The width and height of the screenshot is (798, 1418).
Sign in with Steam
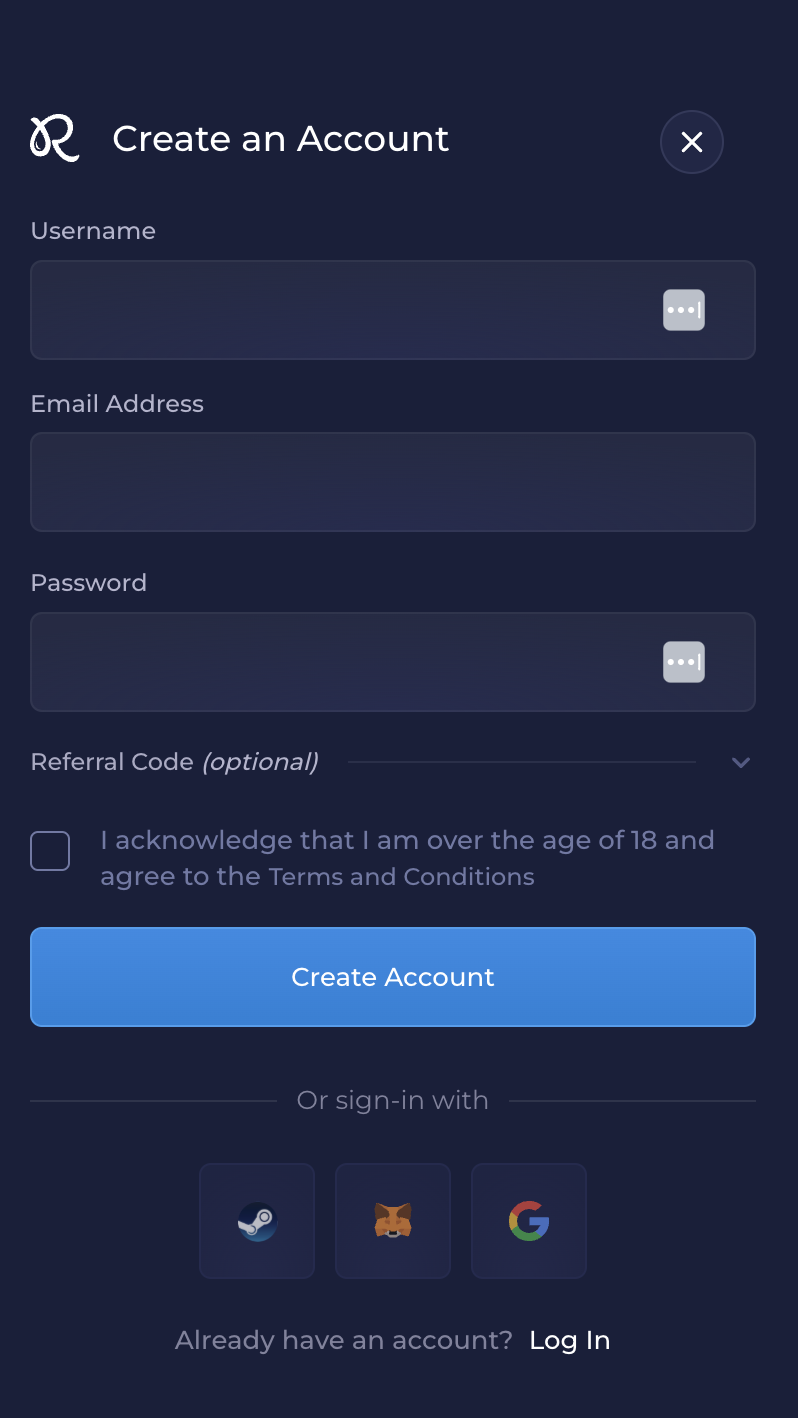257,1221
